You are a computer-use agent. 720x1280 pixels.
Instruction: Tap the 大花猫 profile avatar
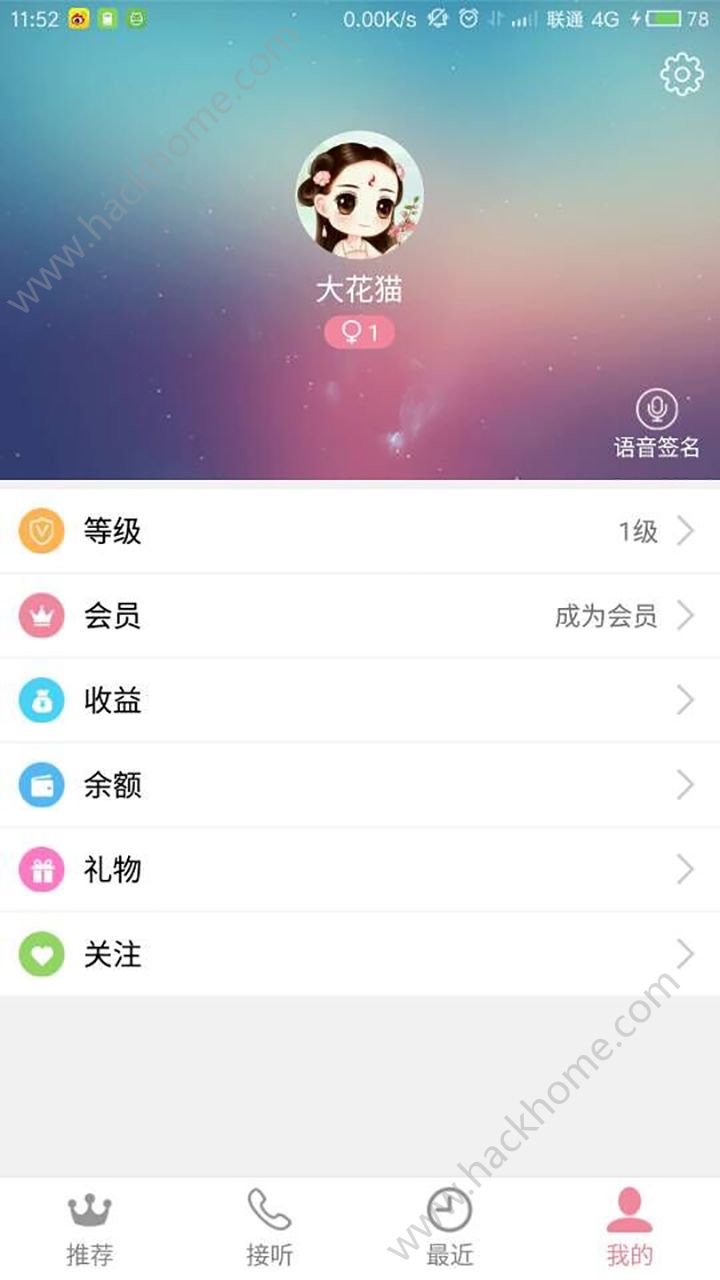pos(359,195)
